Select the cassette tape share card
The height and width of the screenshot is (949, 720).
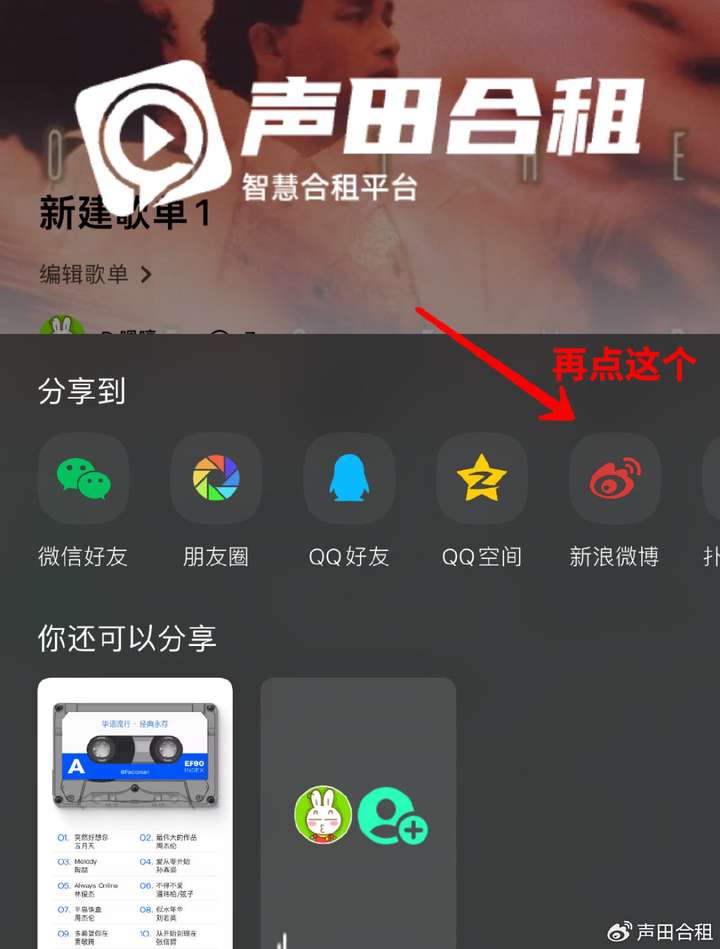(135, 812)
